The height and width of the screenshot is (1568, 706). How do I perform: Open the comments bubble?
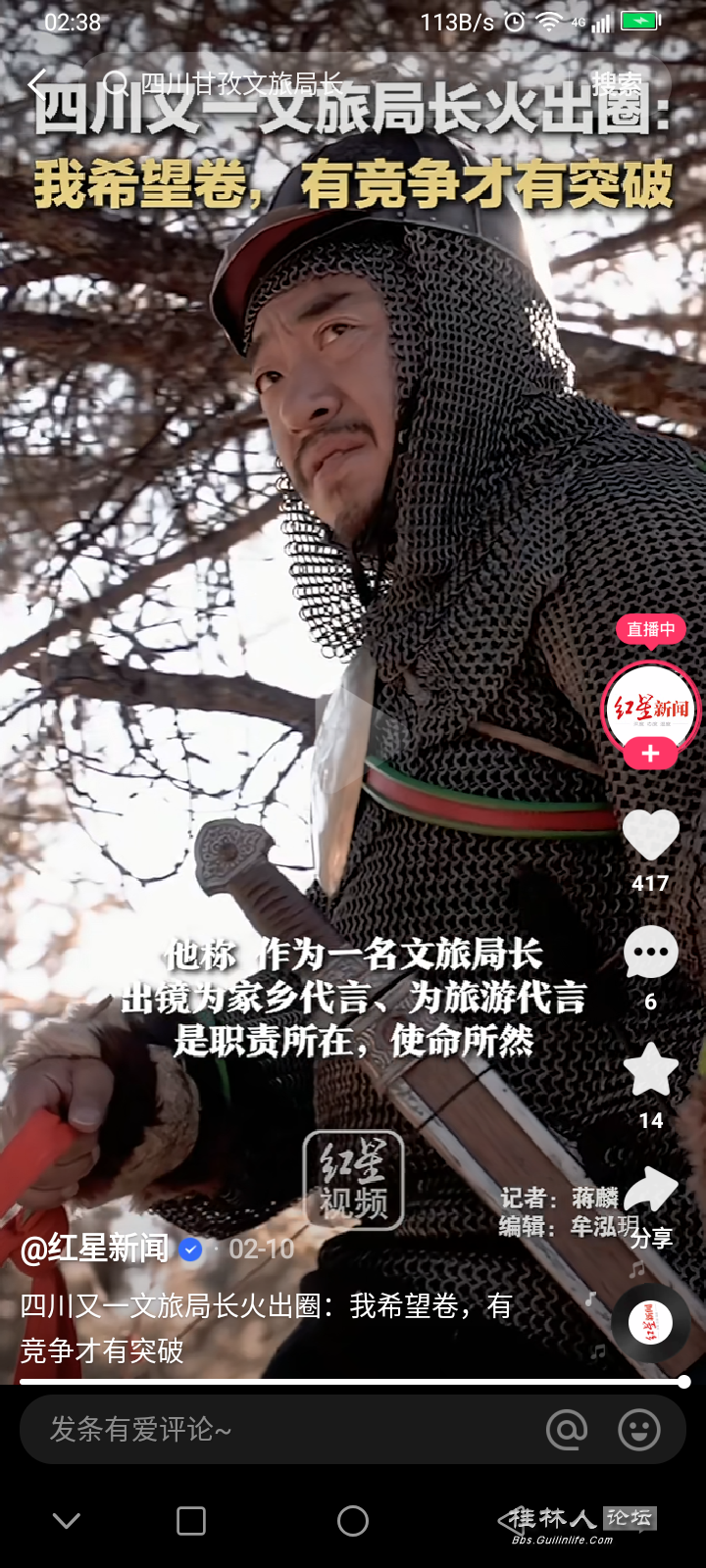650,953
